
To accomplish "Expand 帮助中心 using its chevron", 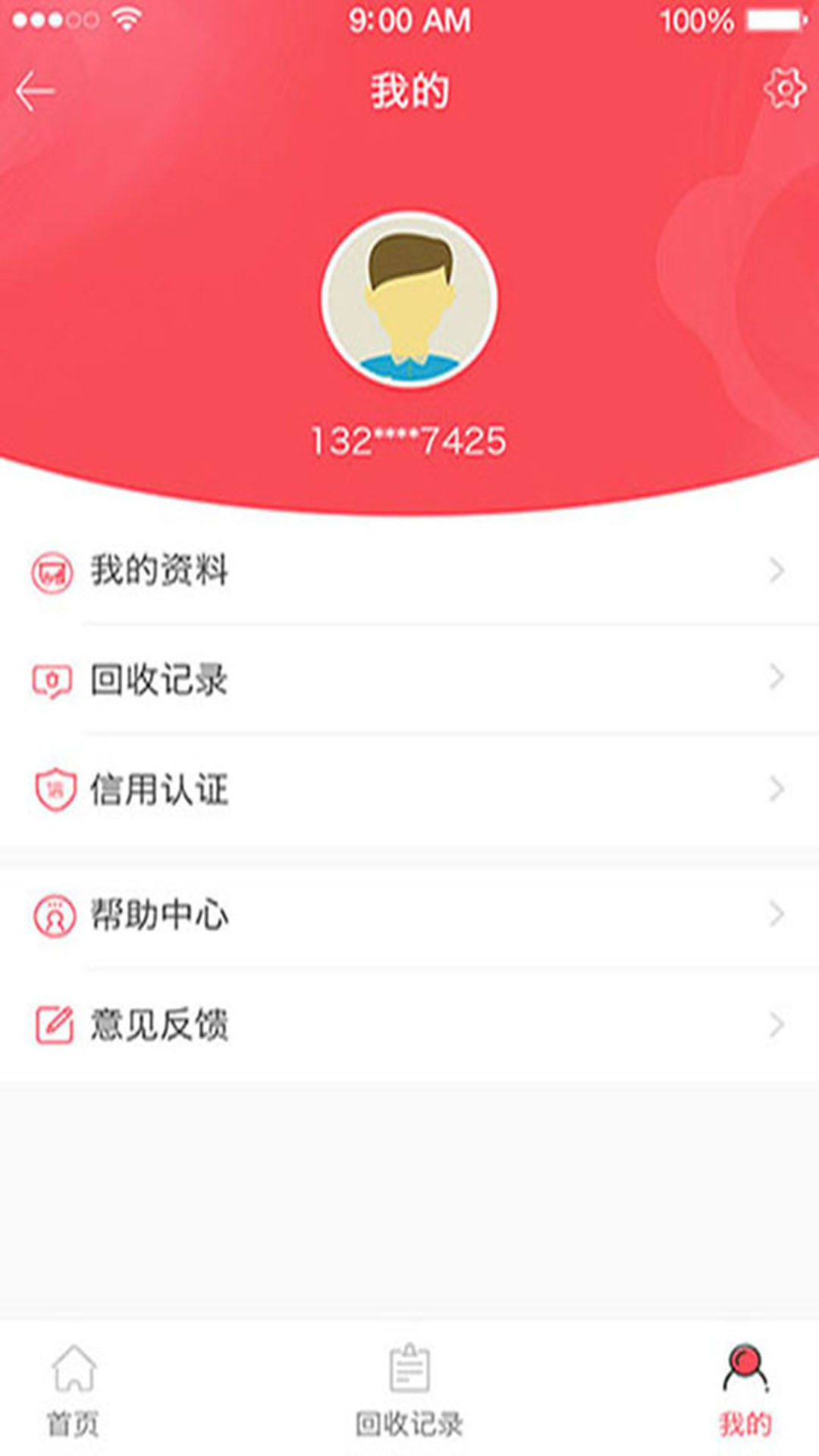I will click(x=775, y=915).
